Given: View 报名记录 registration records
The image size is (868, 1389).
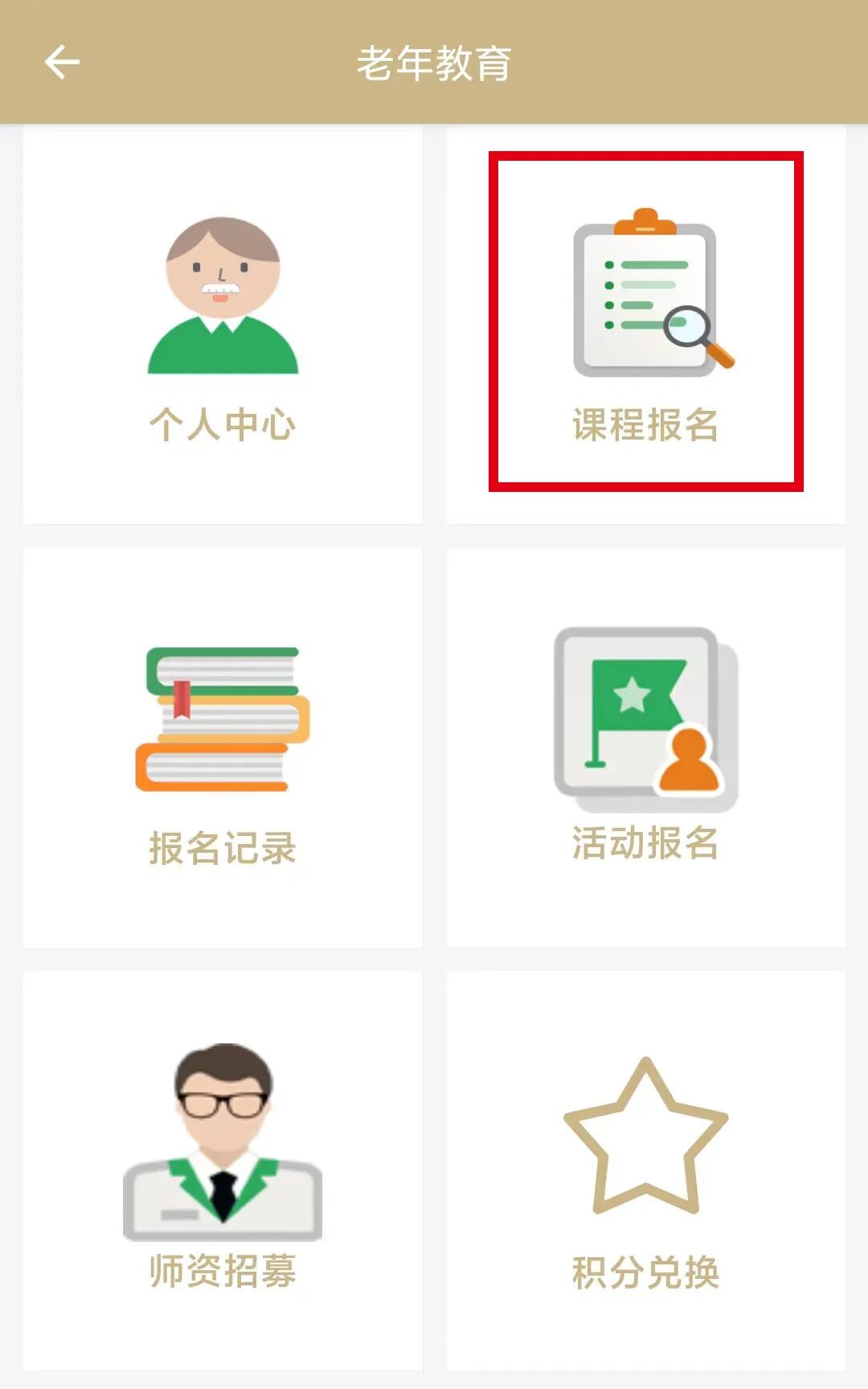Looking at the screenshot, I should tap(223, 748).
